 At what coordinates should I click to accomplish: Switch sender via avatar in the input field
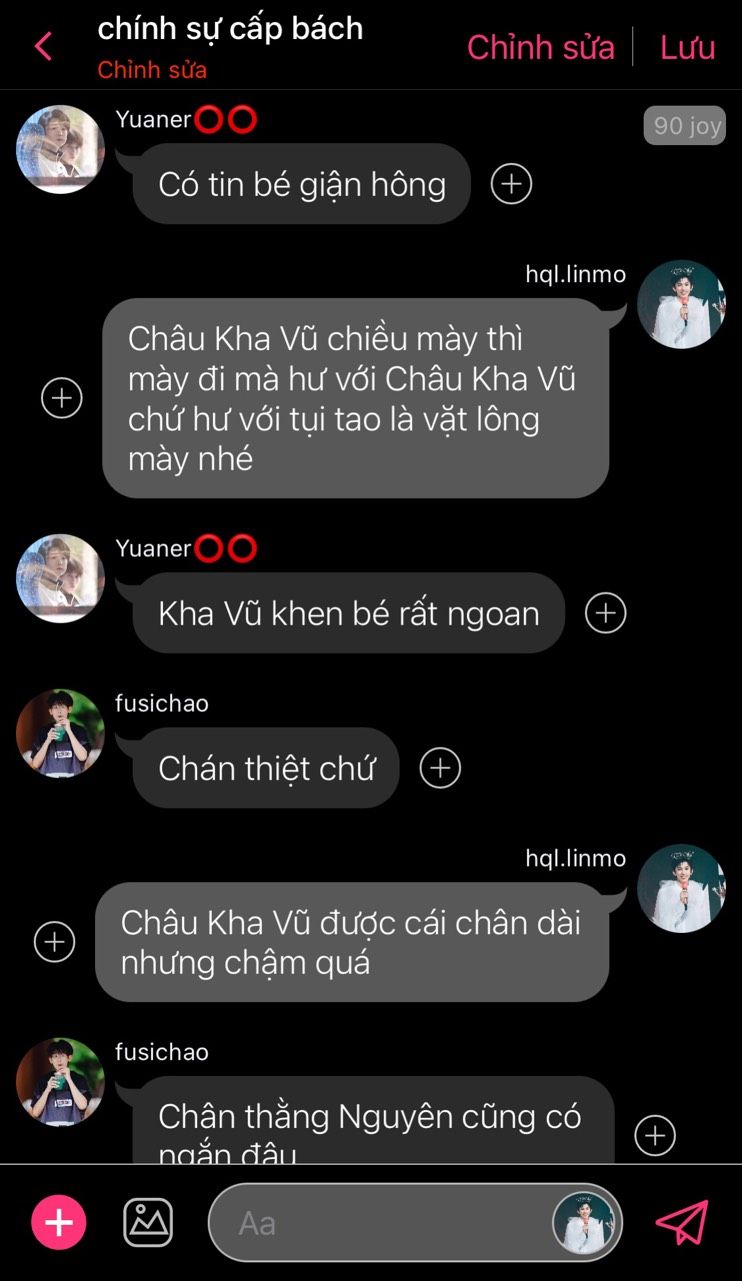[585, 1222]
